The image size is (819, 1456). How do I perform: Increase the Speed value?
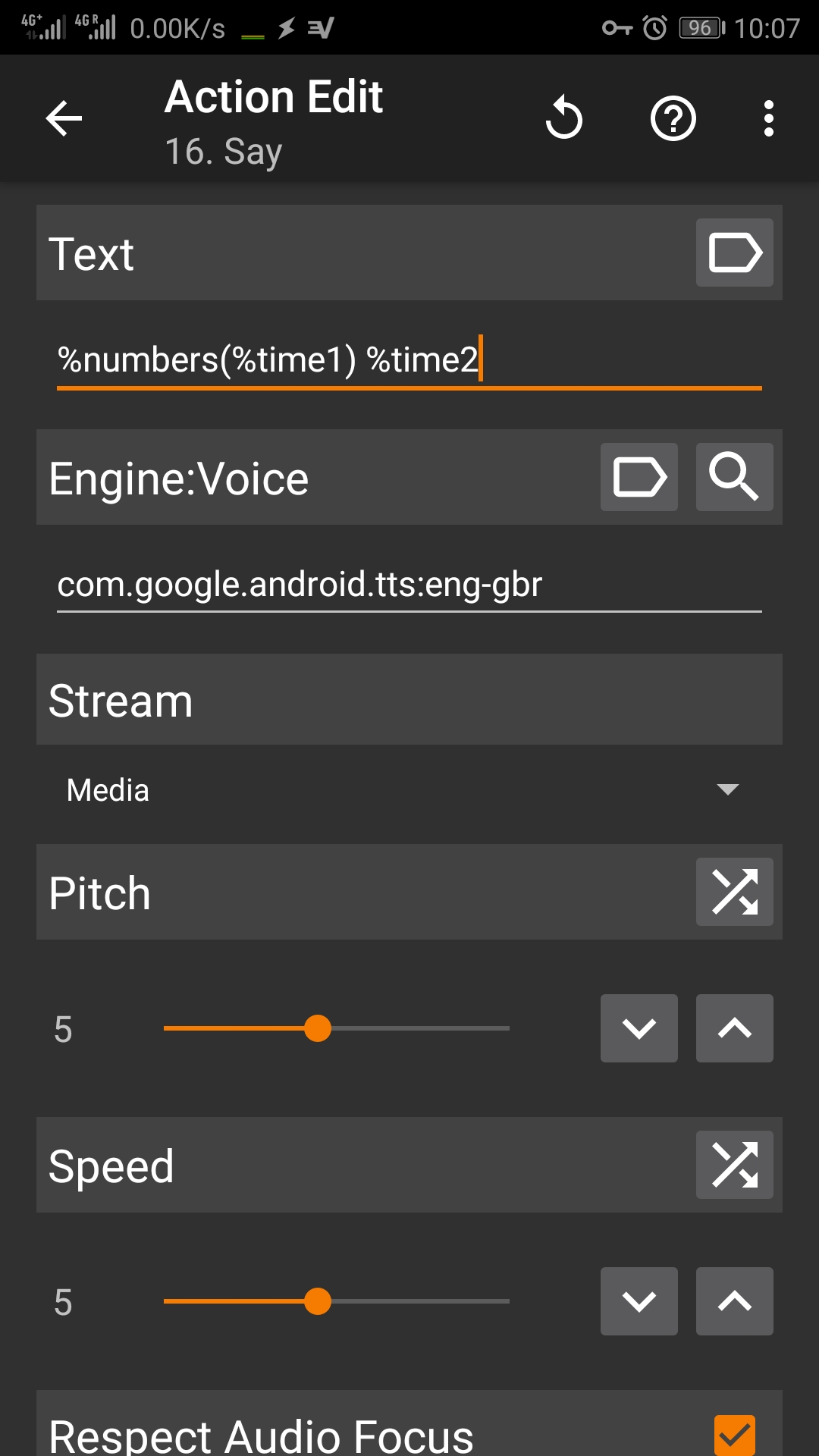[x=734, y=1301]
